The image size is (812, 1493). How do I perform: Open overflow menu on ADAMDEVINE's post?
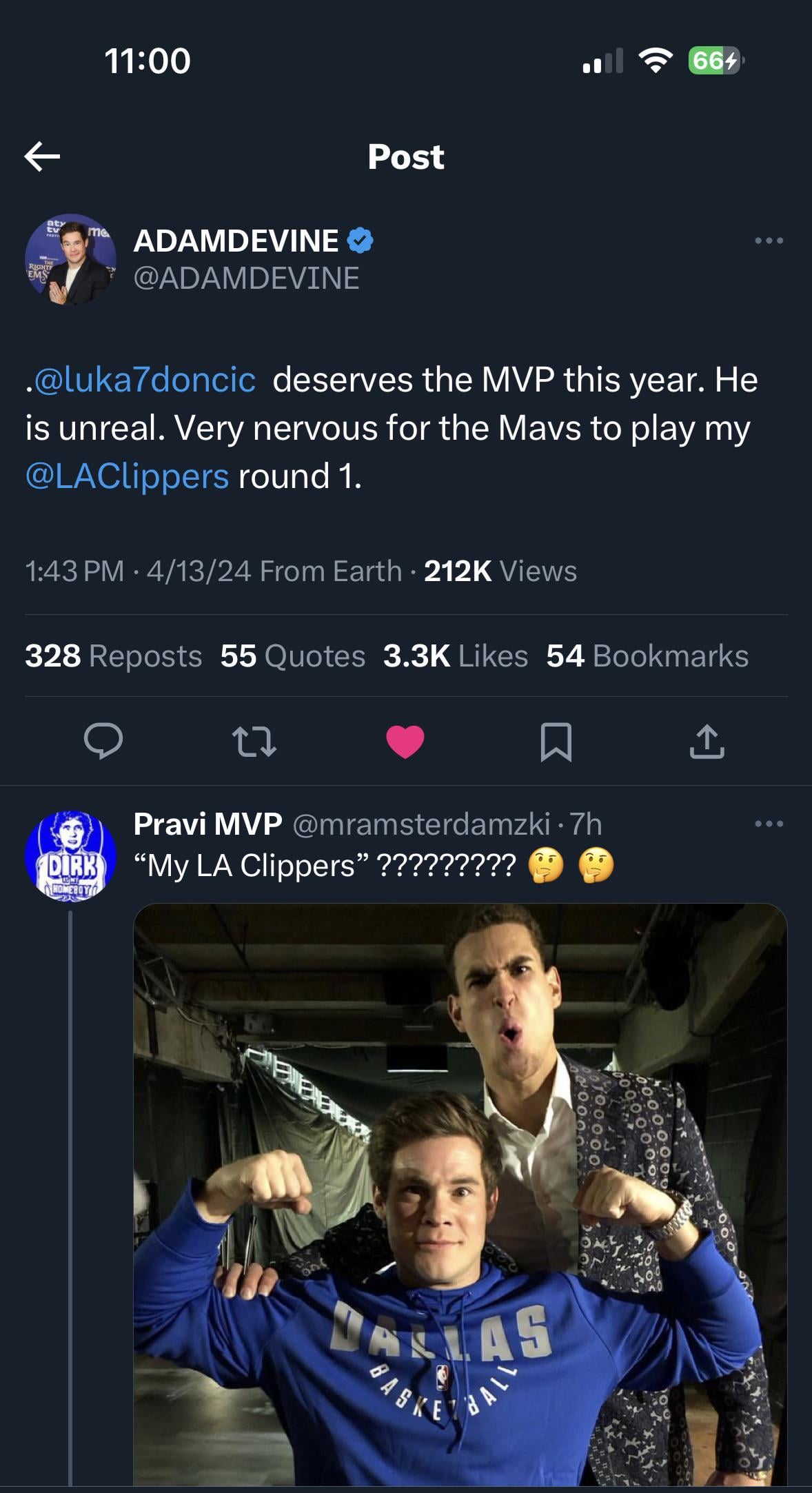coord(769,241)
